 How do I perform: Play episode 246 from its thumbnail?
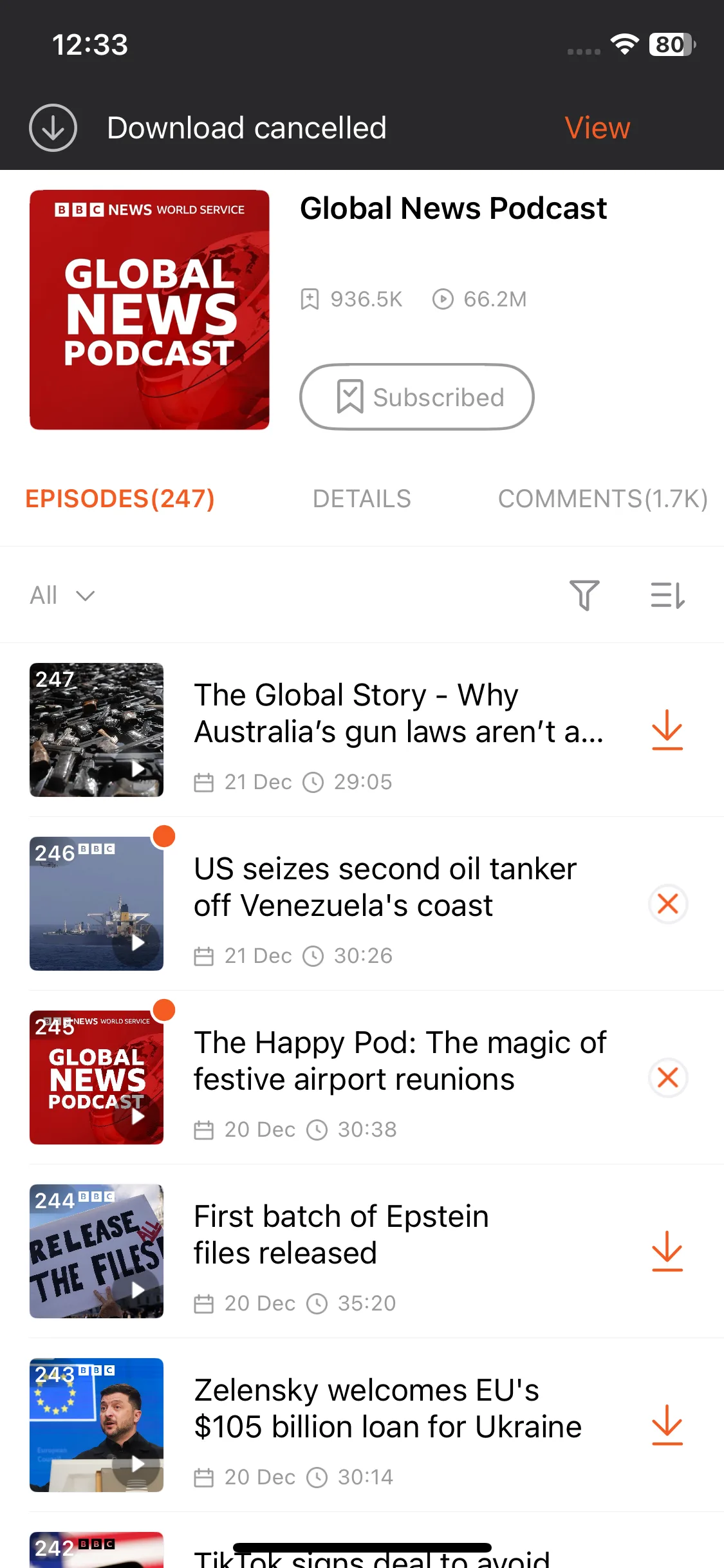point(137,943)
